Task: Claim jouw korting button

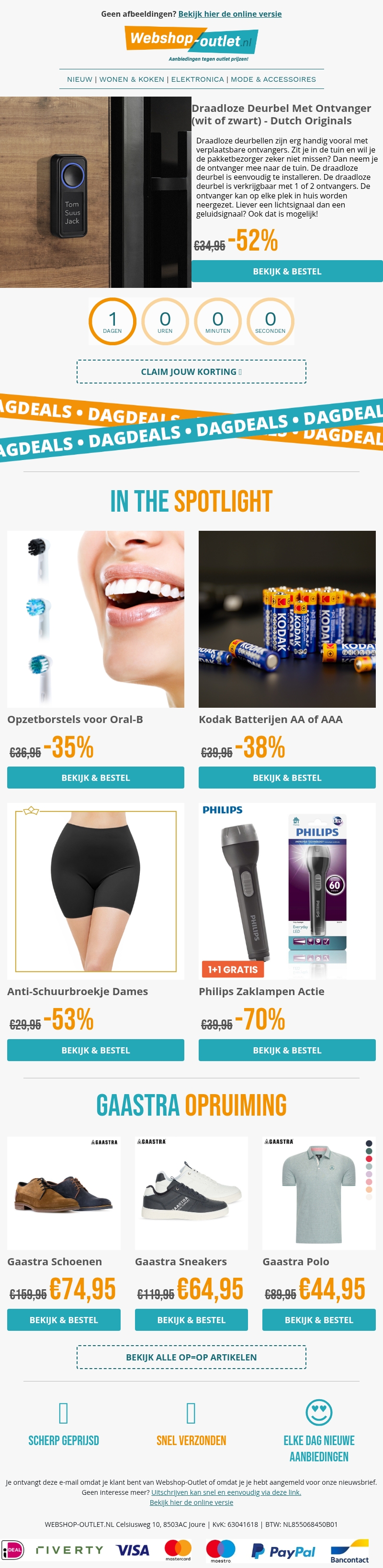Action: pos(191,371)
